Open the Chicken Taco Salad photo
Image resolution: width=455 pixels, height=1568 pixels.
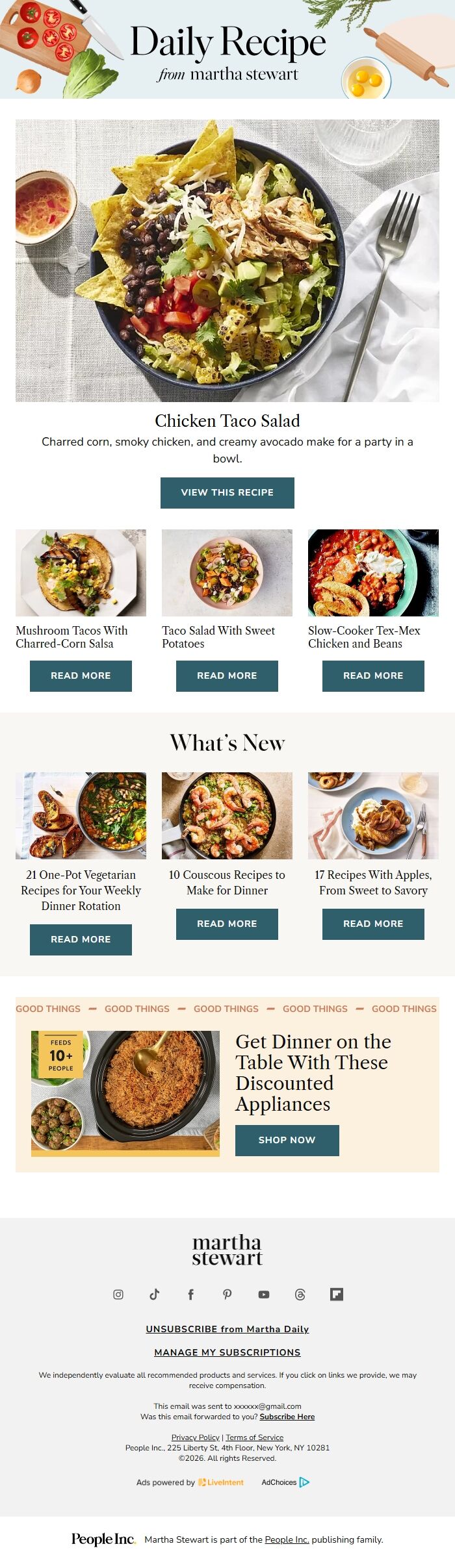227,260
